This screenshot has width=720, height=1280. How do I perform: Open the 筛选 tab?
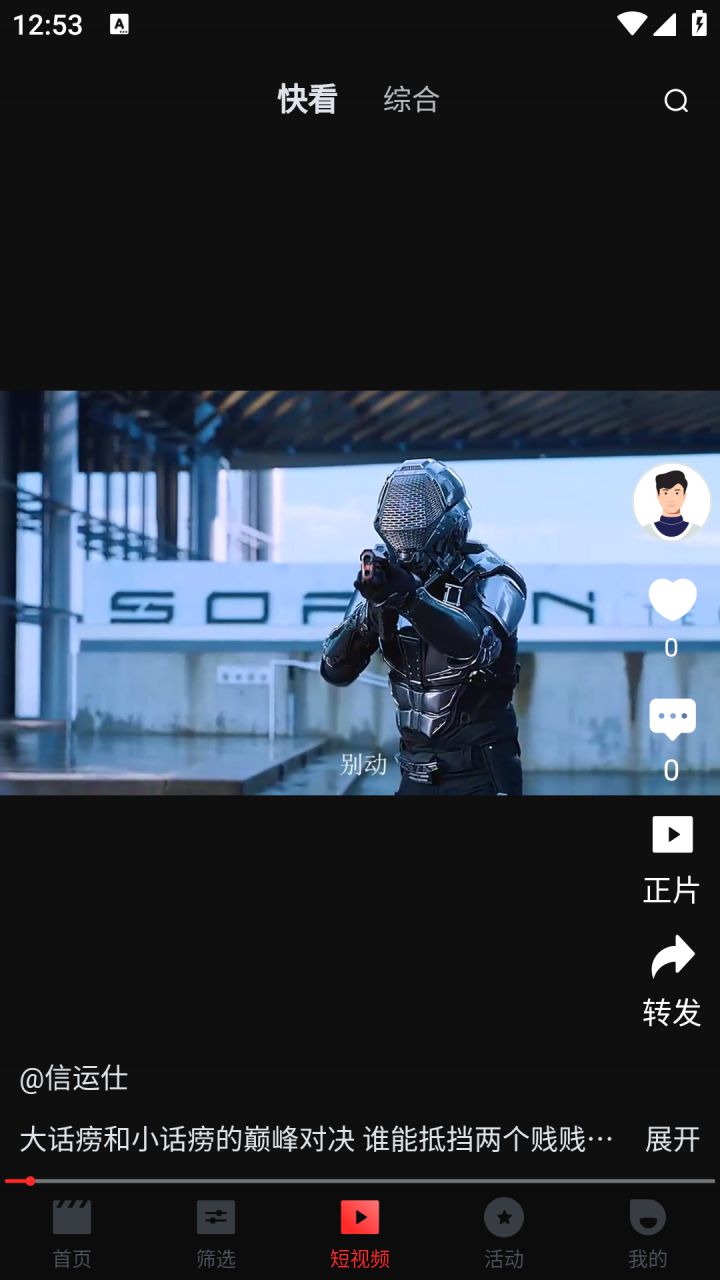(216, 1234)
